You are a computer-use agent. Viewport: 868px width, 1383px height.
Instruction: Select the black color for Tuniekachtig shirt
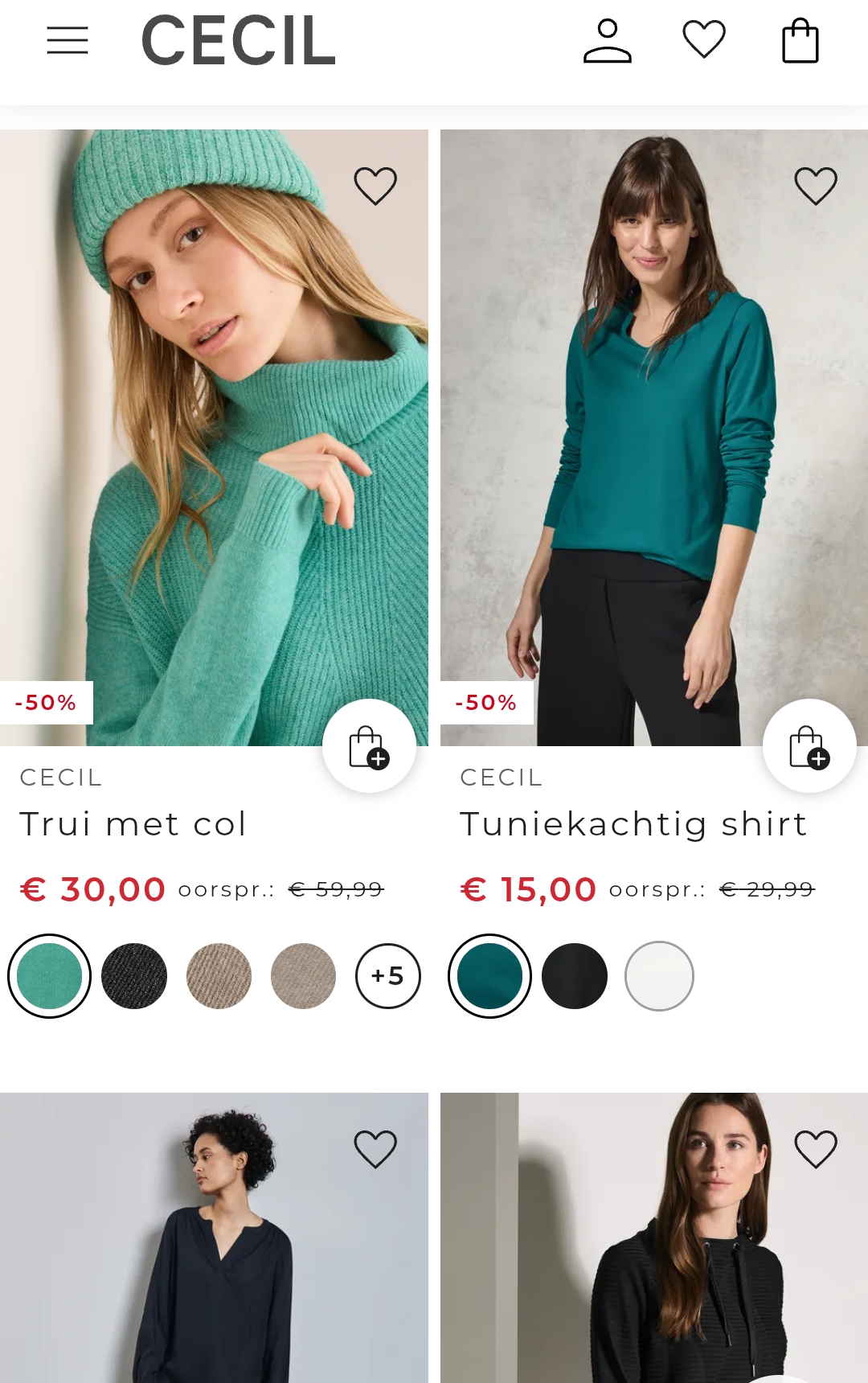click(574, 975)
